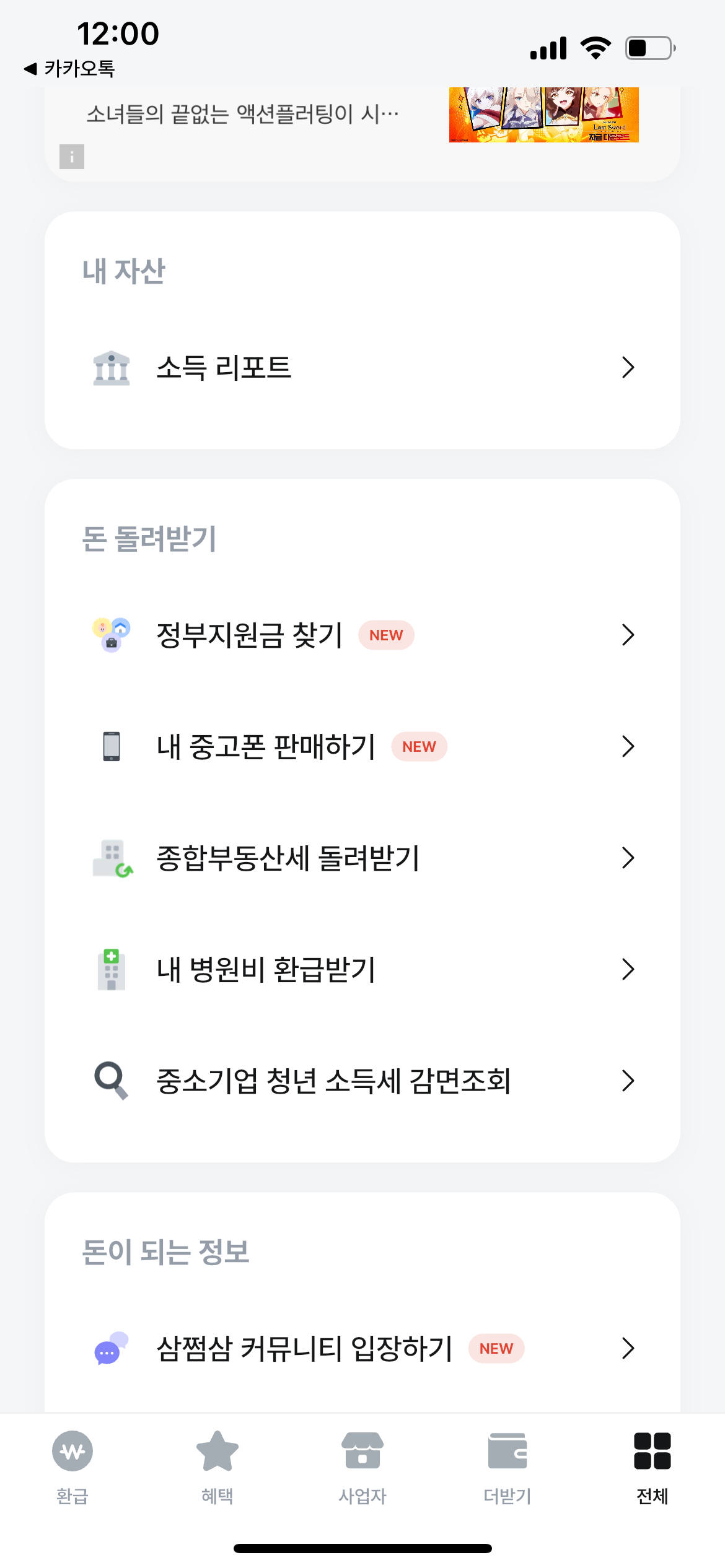
Task: Select the hospital icon beside 내 병원비 환급받기
Action: (110, 969)
